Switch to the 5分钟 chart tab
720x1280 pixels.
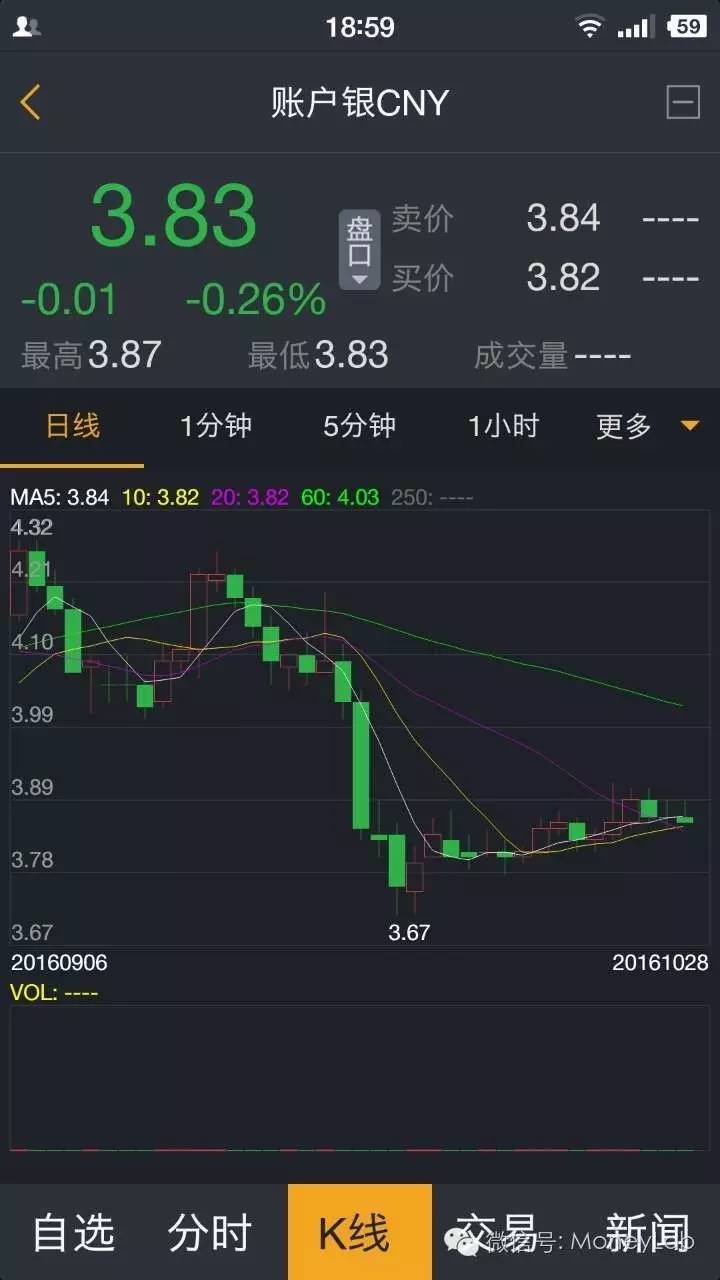coord(359,426)
